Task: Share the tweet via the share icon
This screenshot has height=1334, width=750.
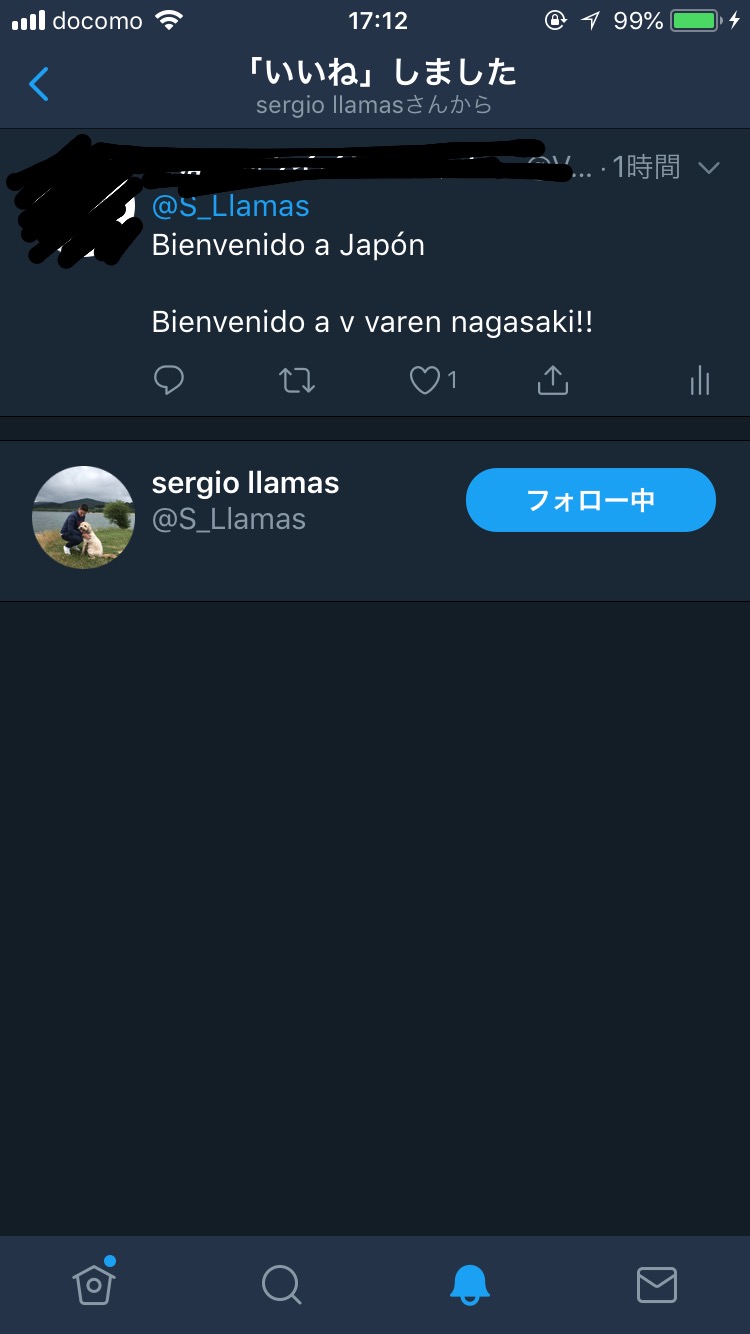Action: (x=553, y=380)
